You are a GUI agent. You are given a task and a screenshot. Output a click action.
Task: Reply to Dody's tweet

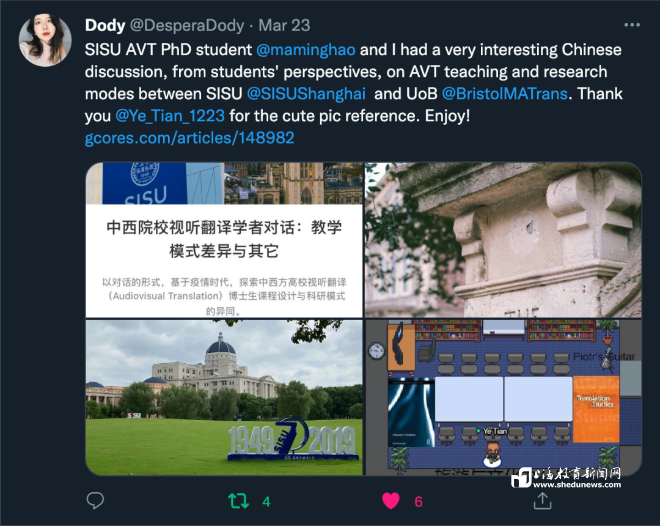pos(96,500)
